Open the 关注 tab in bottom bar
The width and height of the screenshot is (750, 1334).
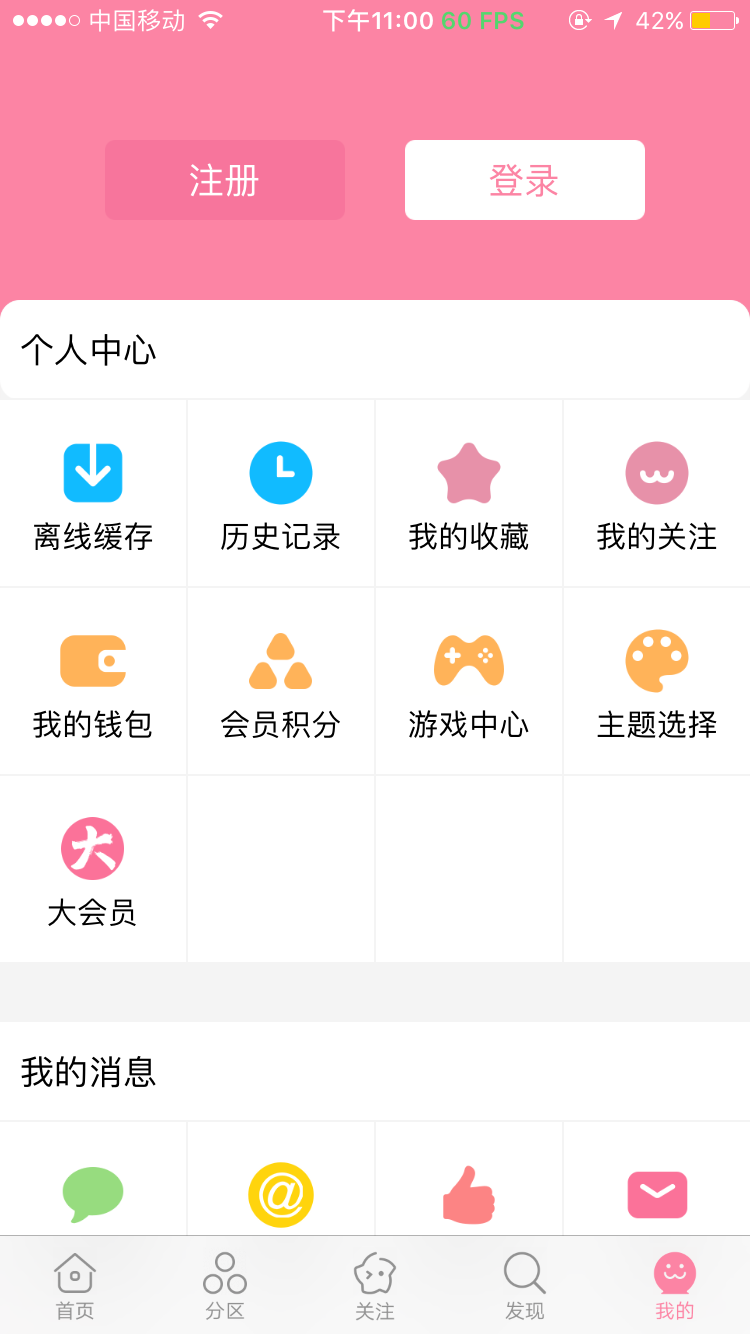tap(375, 1286)
